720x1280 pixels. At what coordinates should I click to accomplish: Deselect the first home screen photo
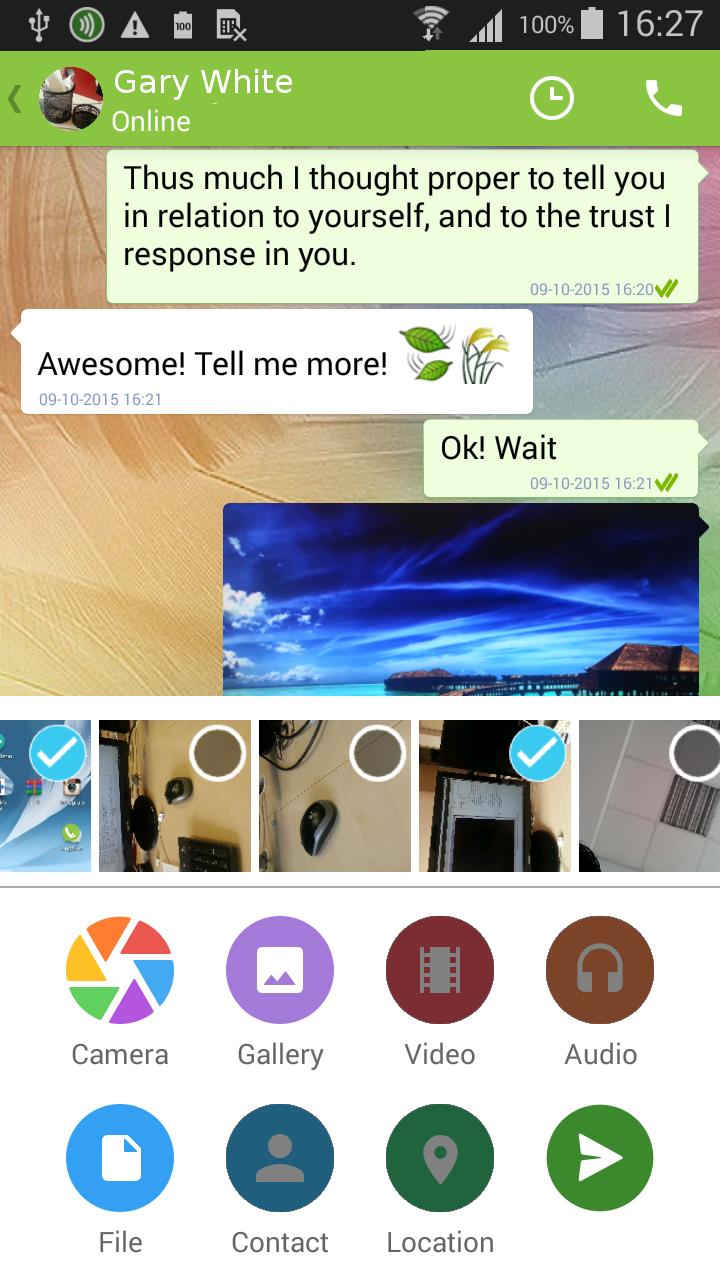tap(57, 754)
